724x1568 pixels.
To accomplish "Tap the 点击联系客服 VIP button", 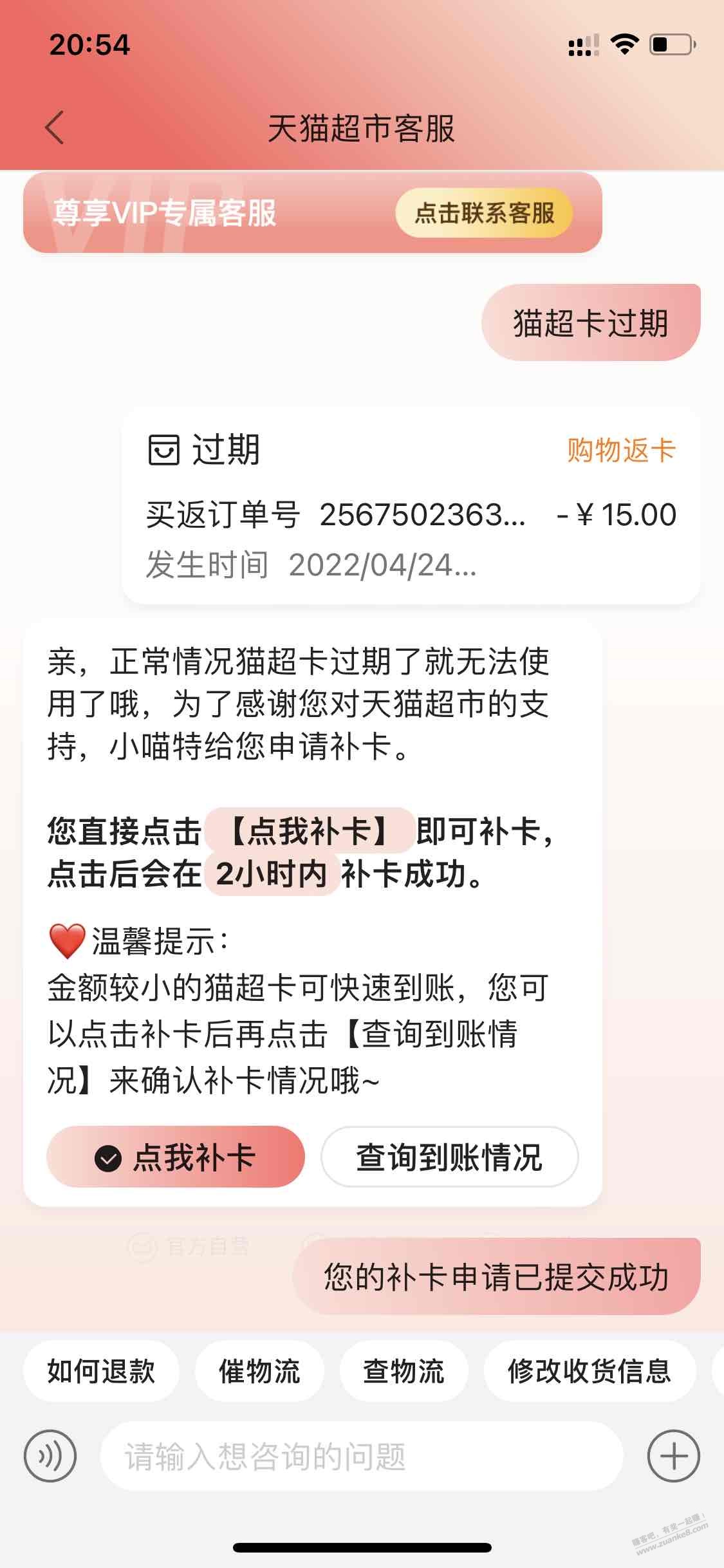I will point(484,213).
